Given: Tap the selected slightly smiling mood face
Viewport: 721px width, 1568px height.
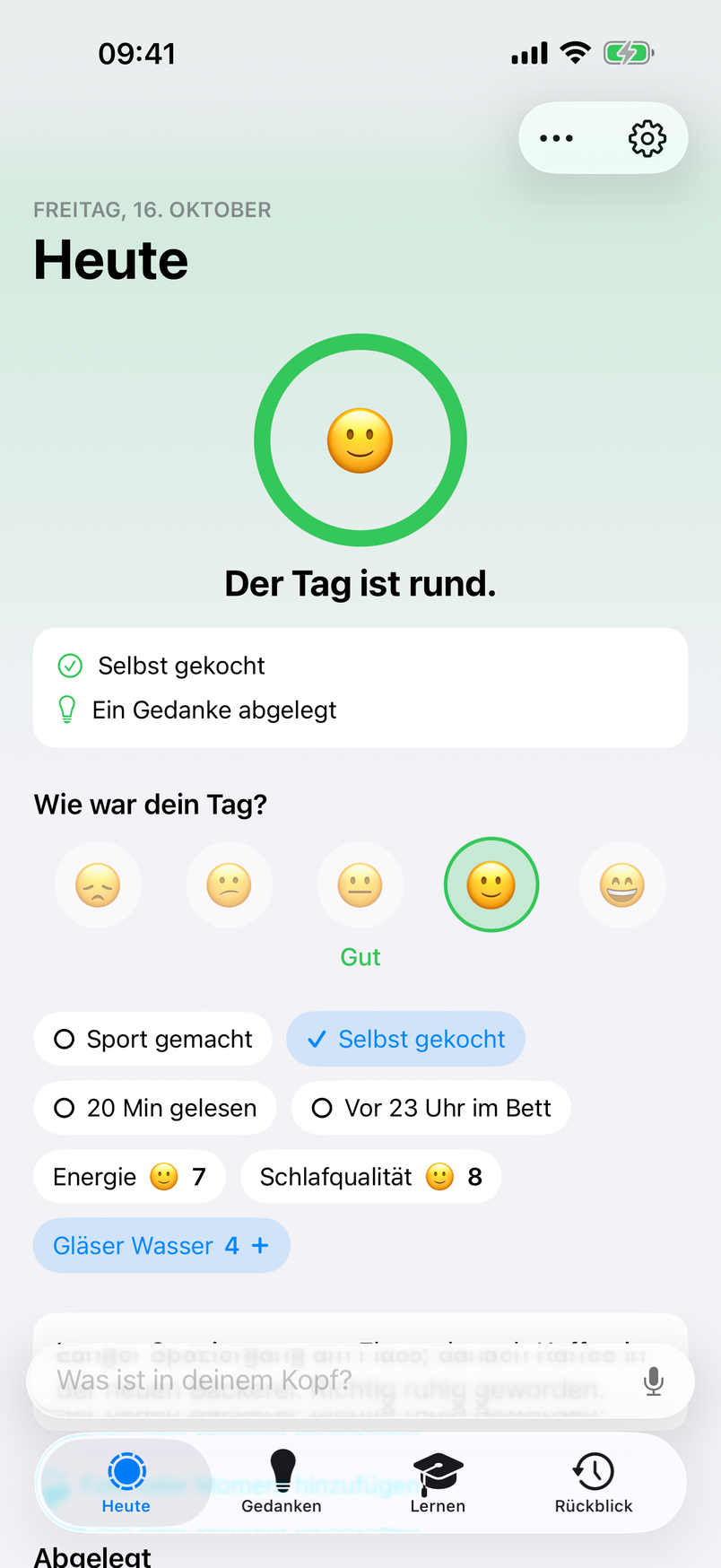Looking at the screenshot, I should pyautogui.click(x=491, y=885).
